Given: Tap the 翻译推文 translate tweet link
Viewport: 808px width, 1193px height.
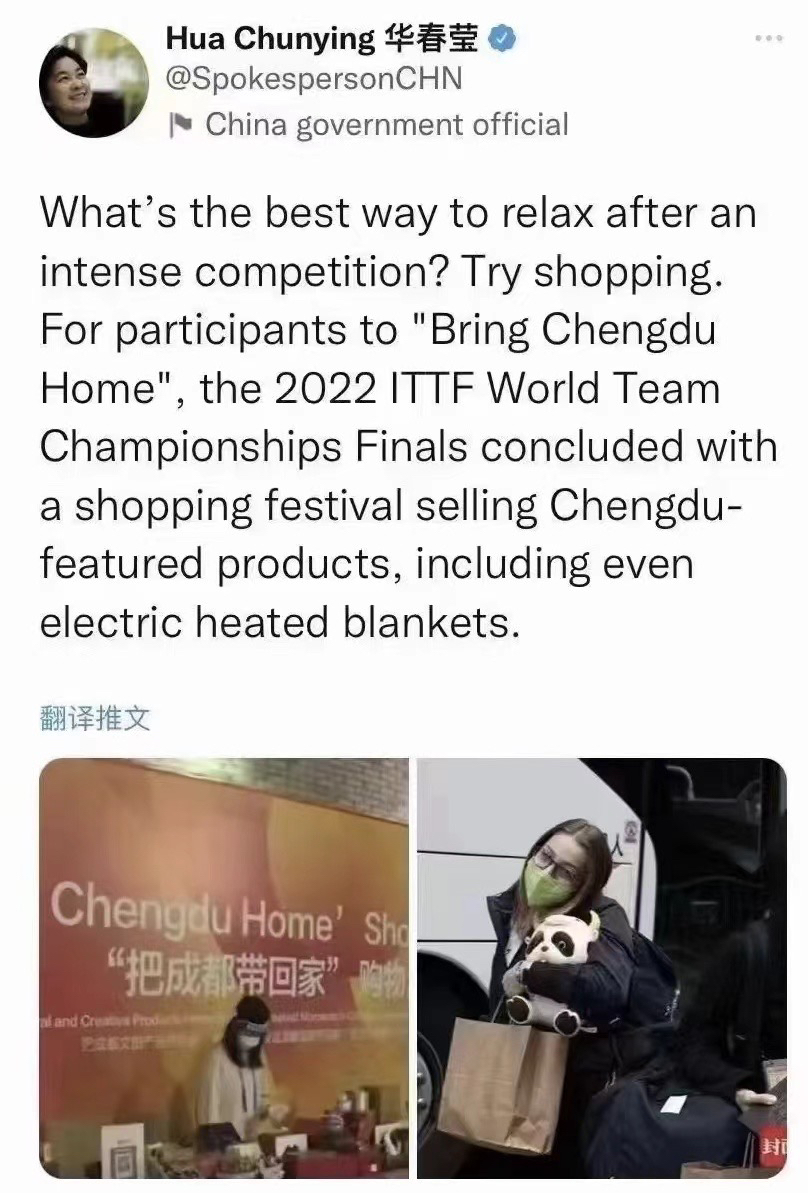Looking at the screenshot, I should point(96,717).
